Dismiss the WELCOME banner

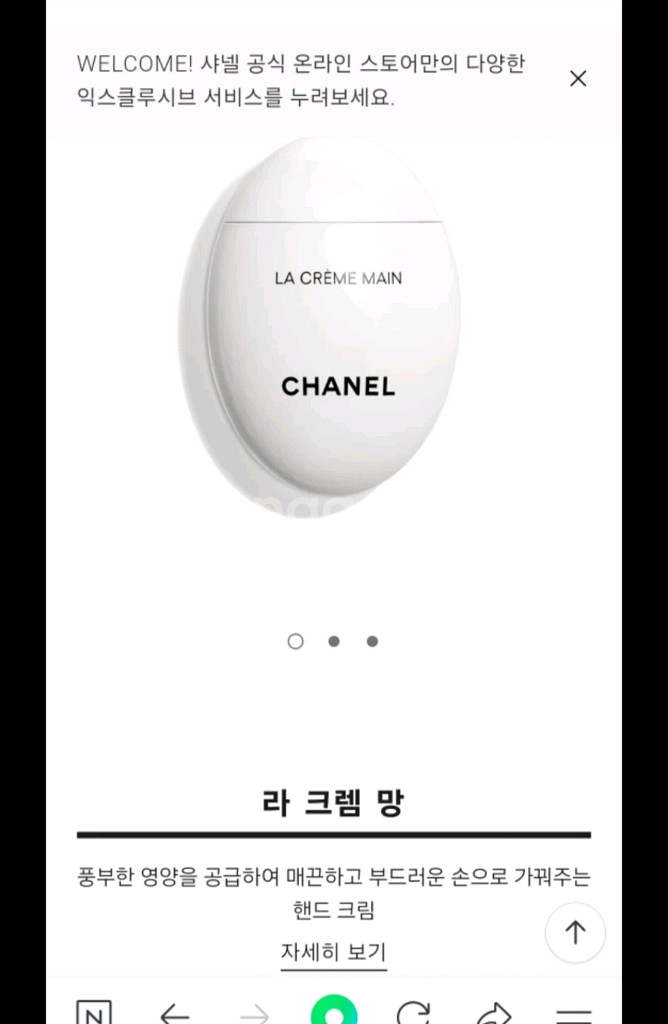click(x=578, y=79)
